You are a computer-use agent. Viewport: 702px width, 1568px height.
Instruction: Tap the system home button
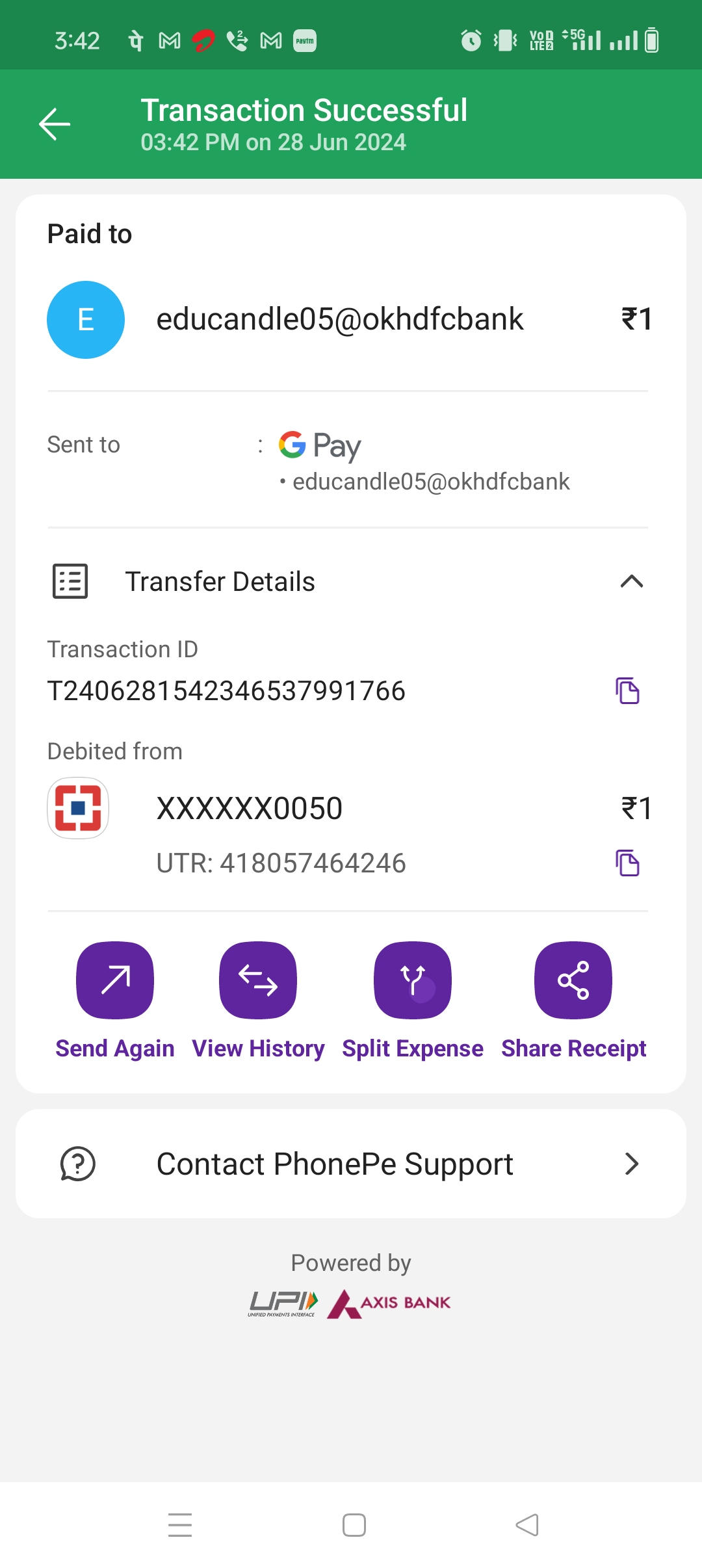click(354, 1525)
